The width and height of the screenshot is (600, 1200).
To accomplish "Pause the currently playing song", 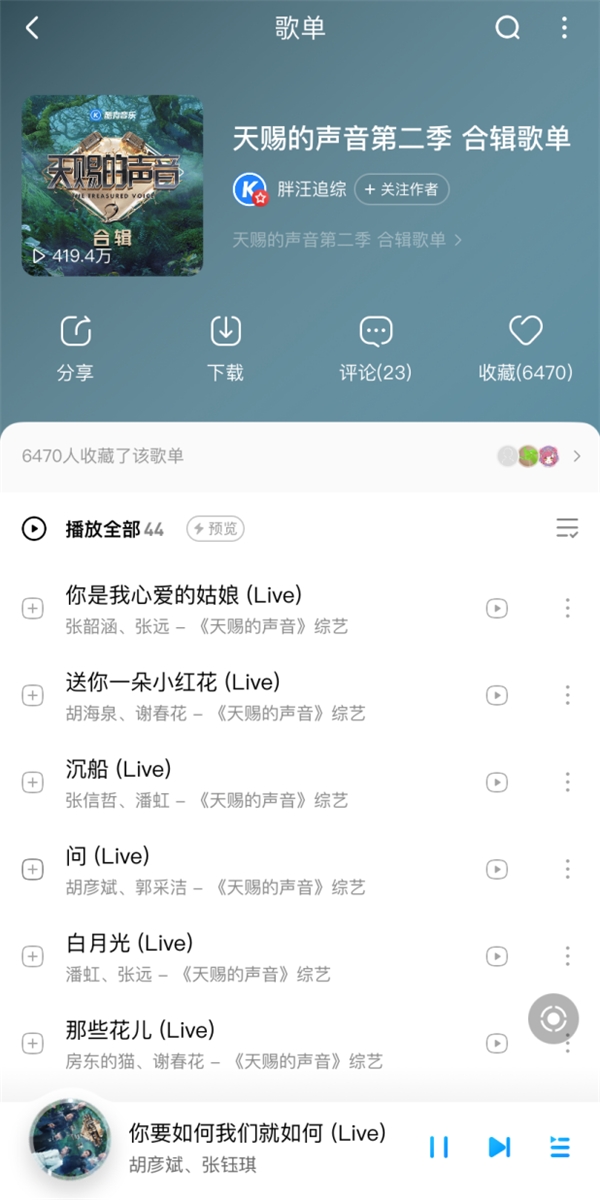I will [439, 1147].
